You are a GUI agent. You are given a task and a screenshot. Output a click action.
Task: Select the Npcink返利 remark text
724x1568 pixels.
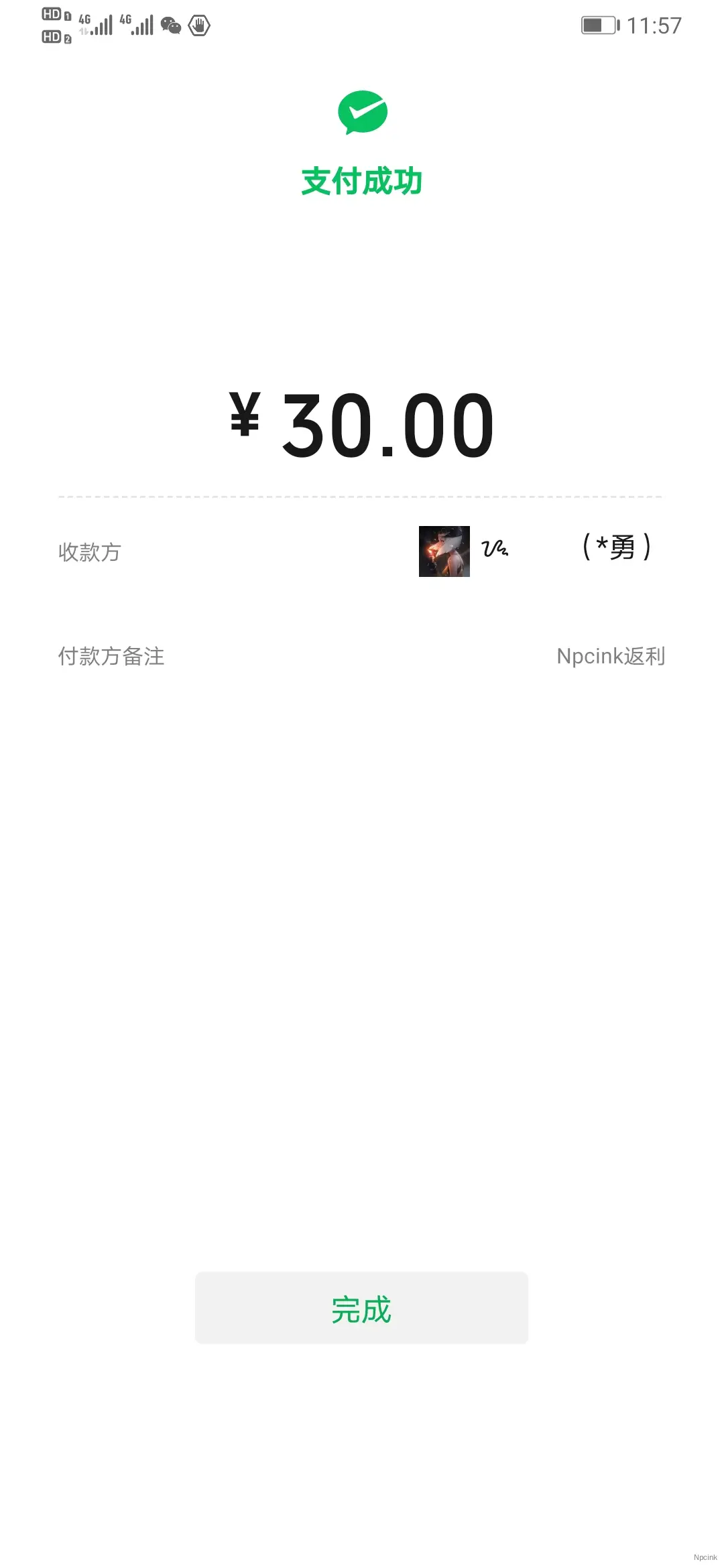(x=611, y=657)
